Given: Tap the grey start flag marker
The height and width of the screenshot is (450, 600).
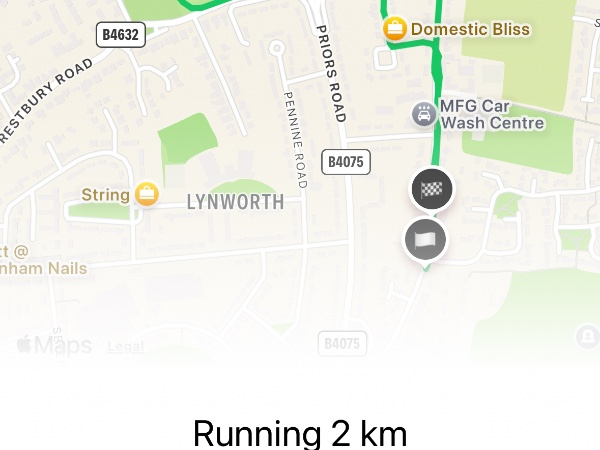Looking at the screenshot, I should [x=425, y=240].
